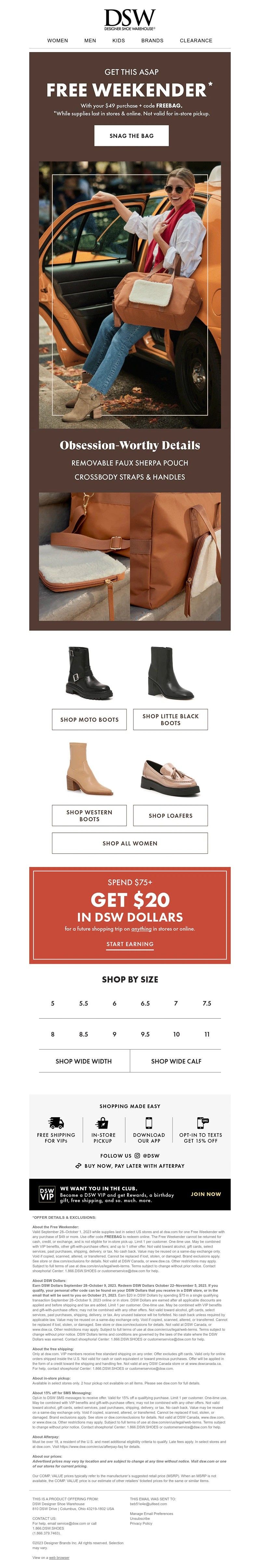
Task: Open Shop Wide Calf
Action: pos(176,1061)
